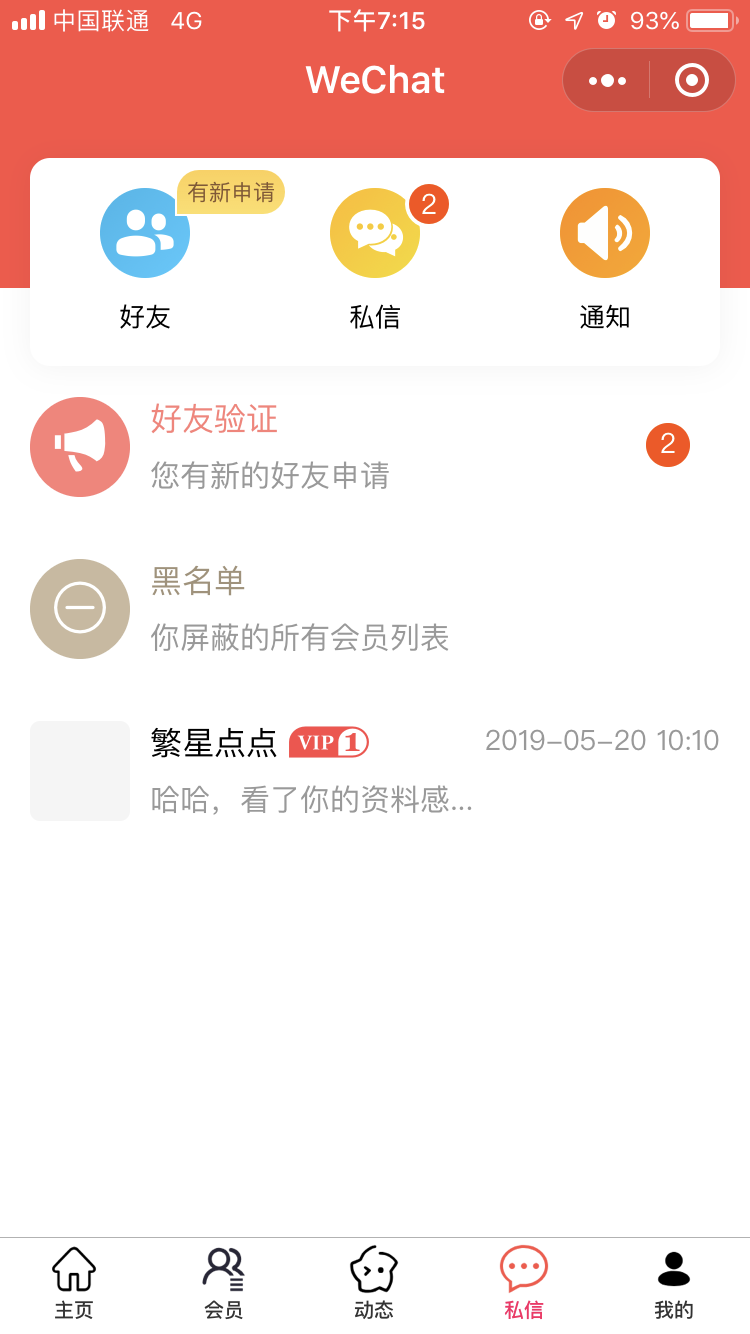Open the 黑名单 blocked members list

(375, 609)
